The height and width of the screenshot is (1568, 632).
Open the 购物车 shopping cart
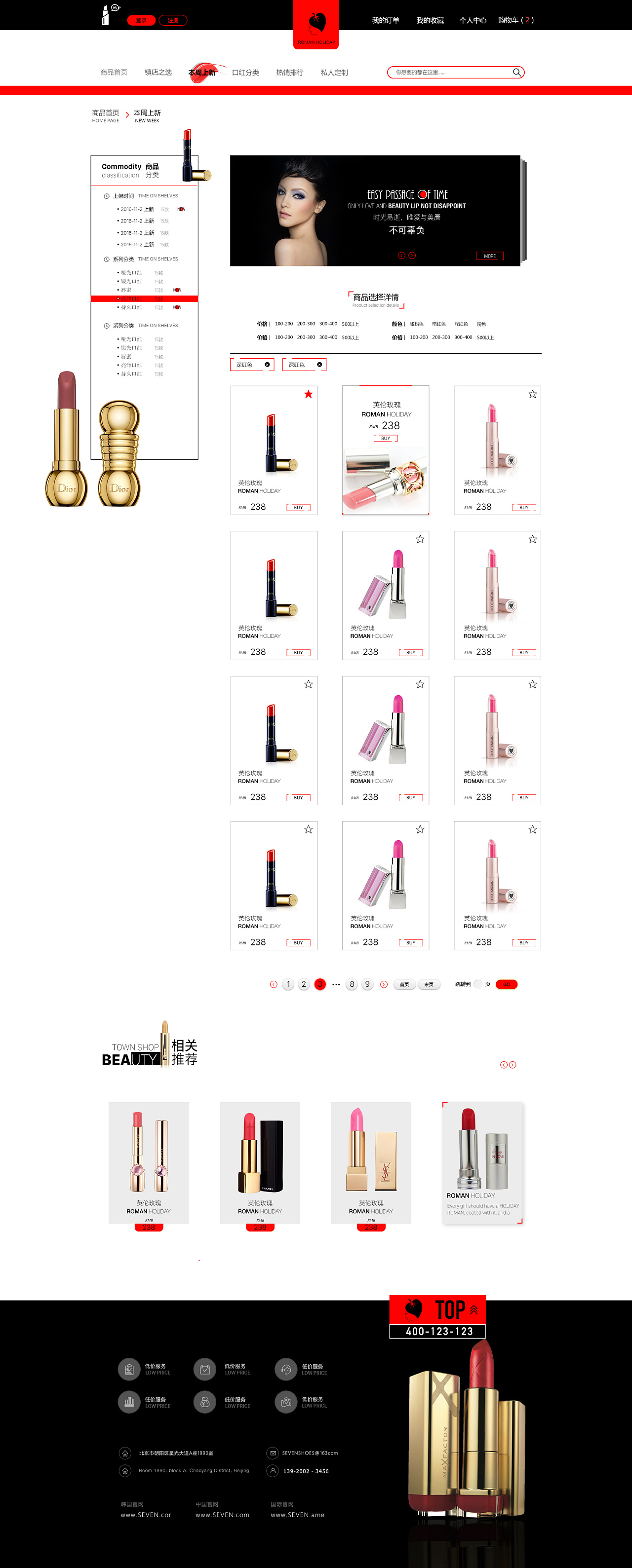(x=515, y=20)
